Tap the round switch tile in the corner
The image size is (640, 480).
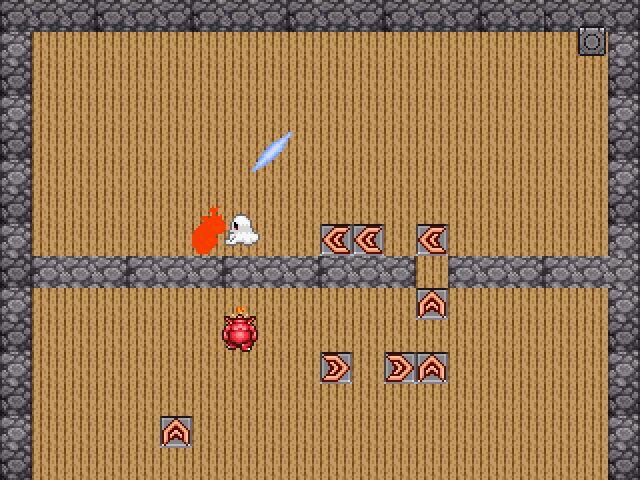592,41
